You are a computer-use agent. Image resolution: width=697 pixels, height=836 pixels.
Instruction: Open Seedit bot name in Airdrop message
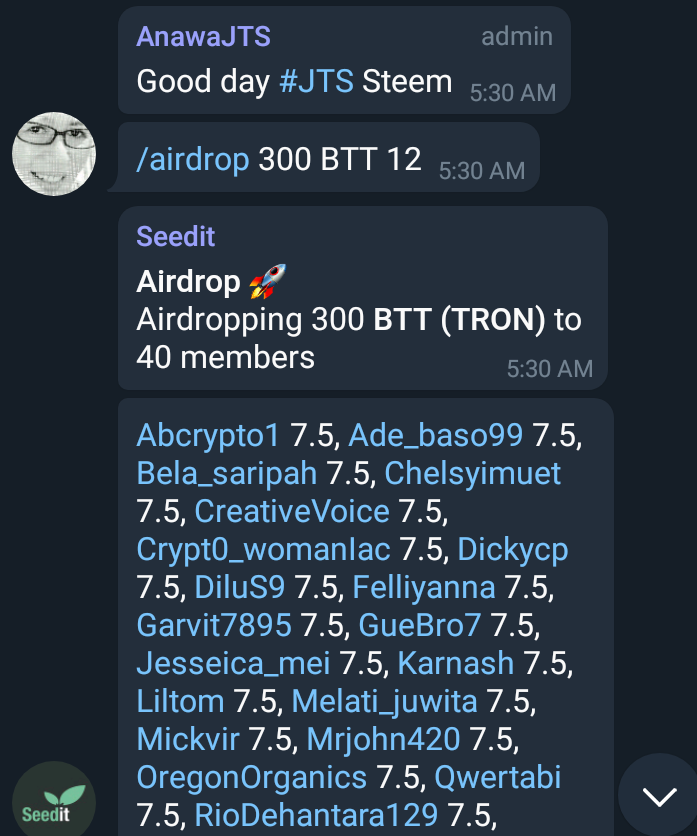coord(176,237)
